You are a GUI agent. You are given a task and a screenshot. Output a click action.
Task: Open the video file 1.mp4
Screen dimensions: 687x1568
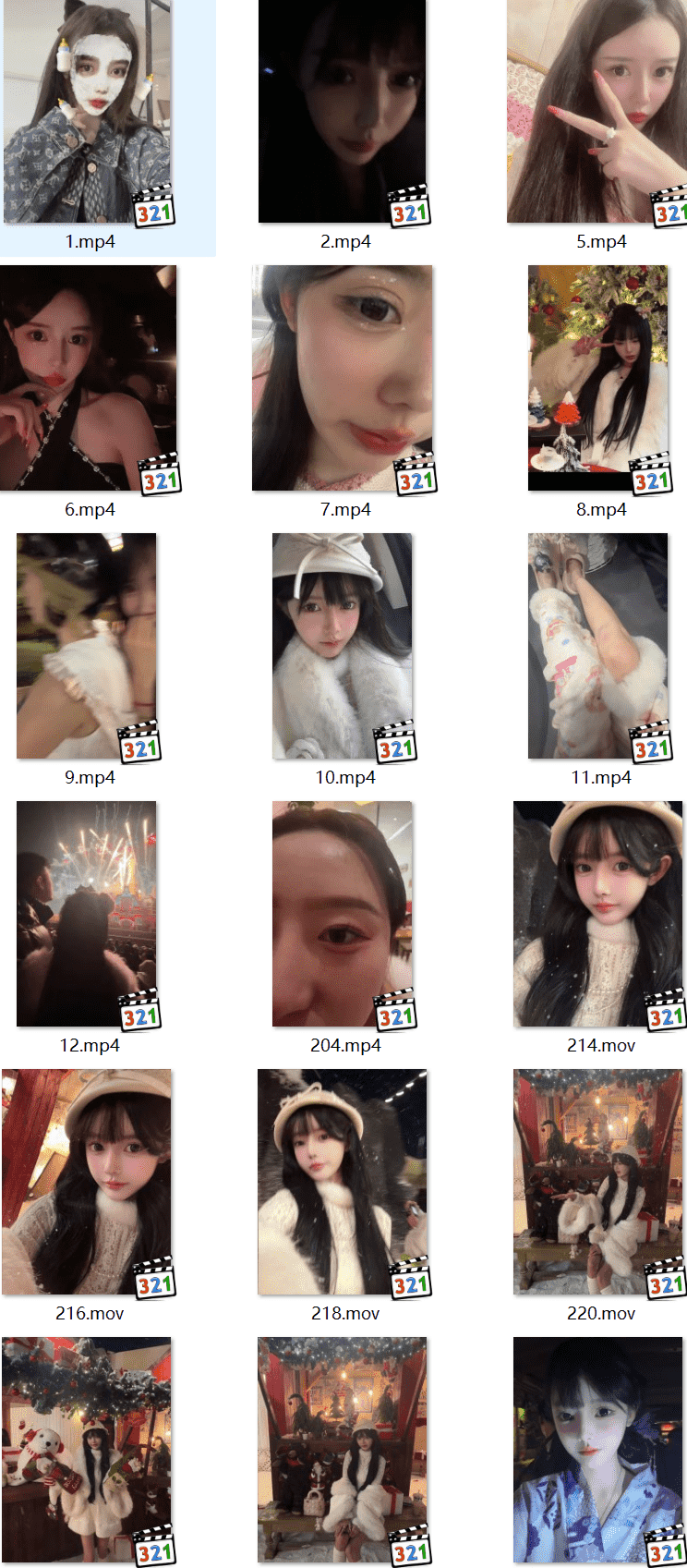[88, 113]
